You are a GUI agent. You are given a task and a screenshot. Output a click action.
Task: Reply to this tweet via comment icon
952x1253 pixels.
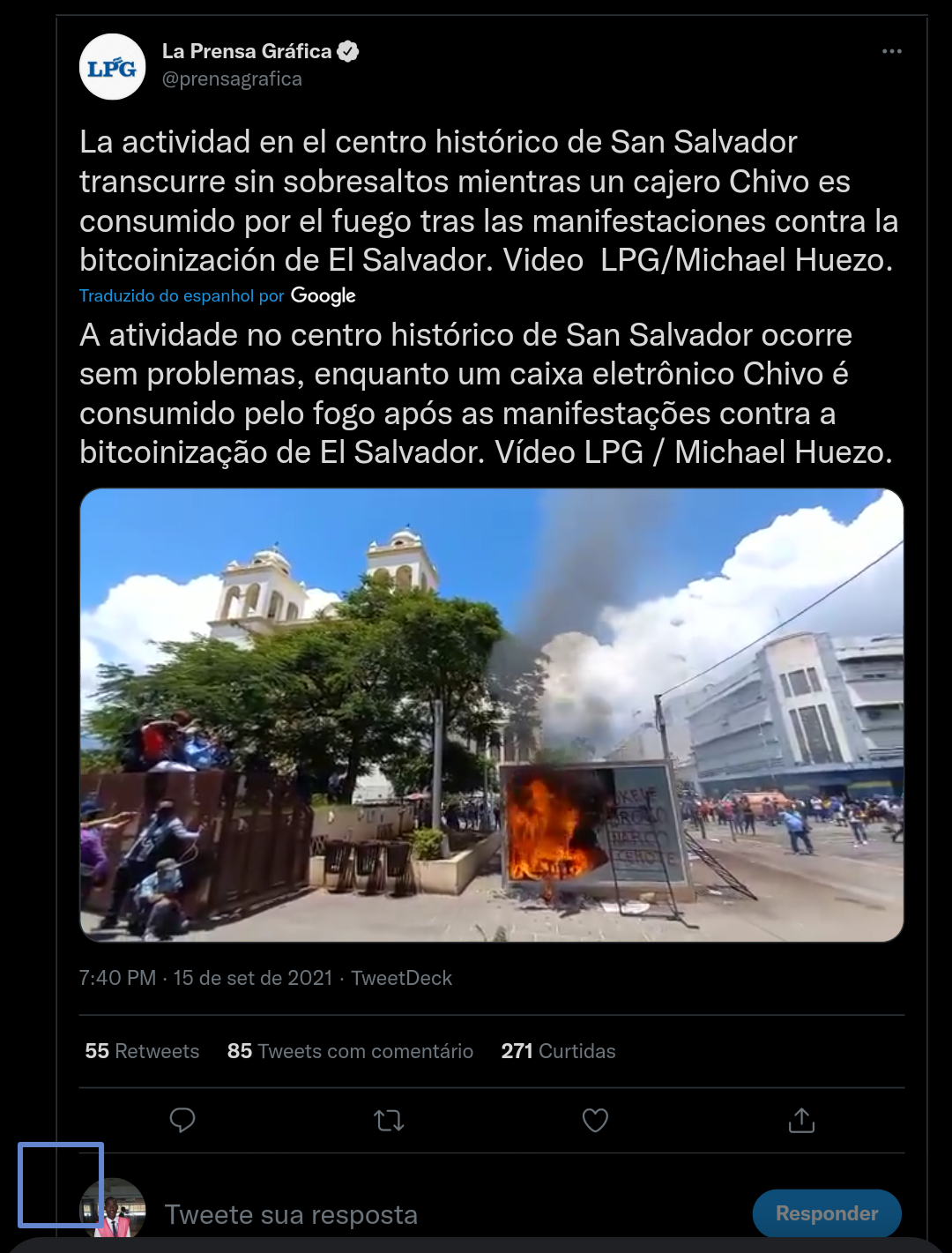click(182, 1120)
